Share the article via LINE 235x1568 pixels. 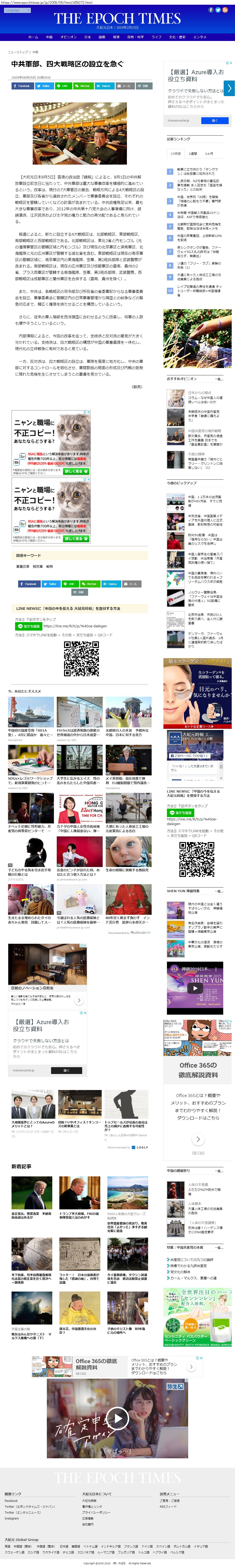click(63, 86)
